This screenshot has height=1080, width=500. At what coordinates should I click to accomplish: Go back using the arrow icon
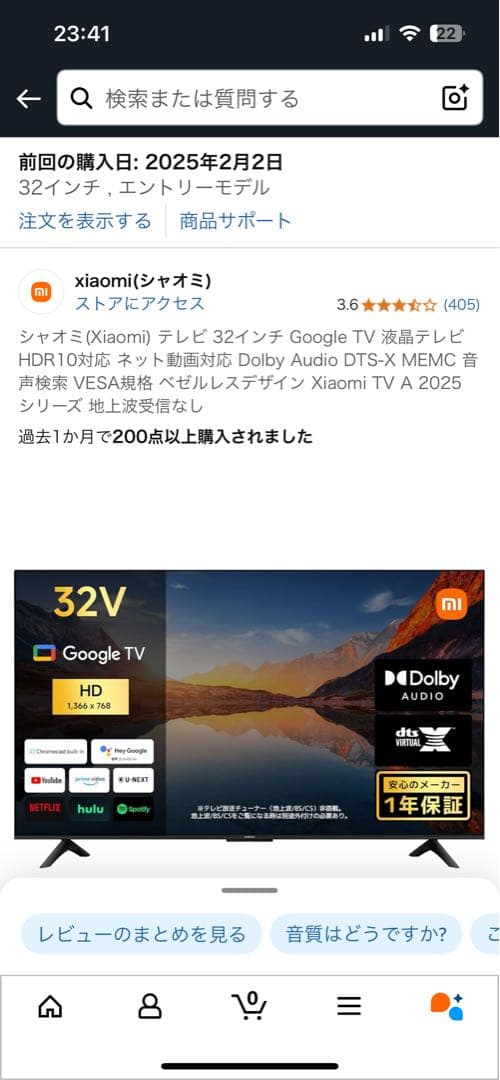[x=28, y=98]
